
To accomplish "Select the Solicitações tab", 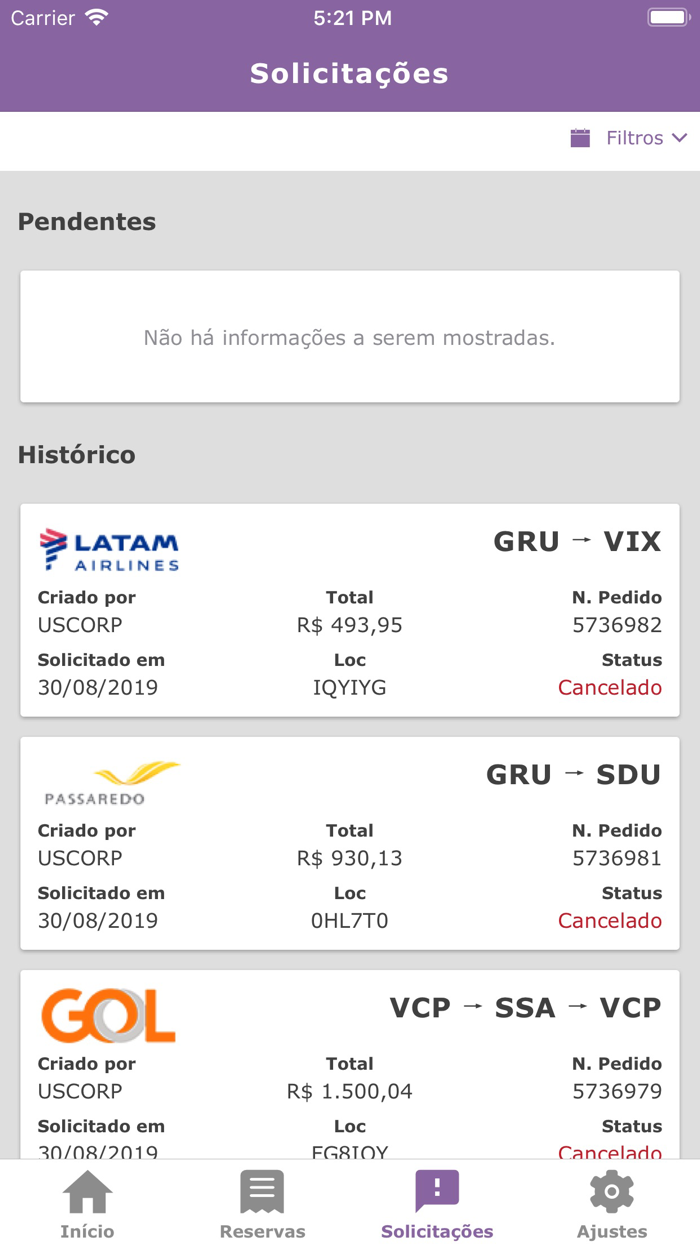I will (x=437, y=1204).
